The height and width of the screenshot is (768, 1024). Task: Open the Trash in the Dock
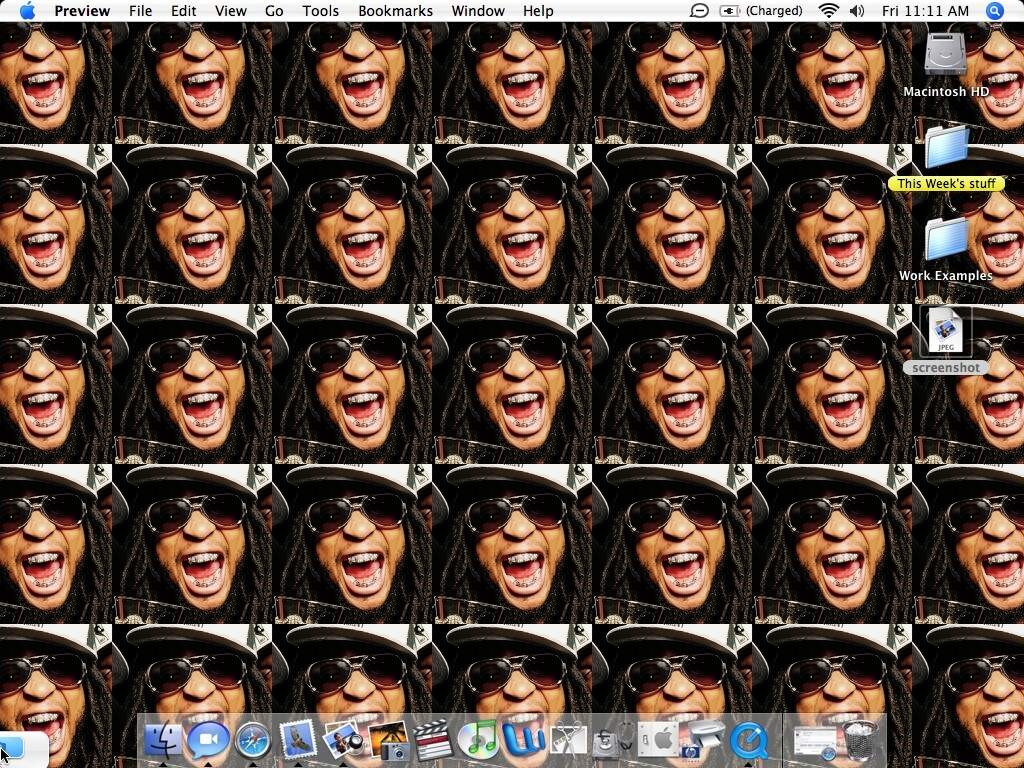[x=860, y=741]
